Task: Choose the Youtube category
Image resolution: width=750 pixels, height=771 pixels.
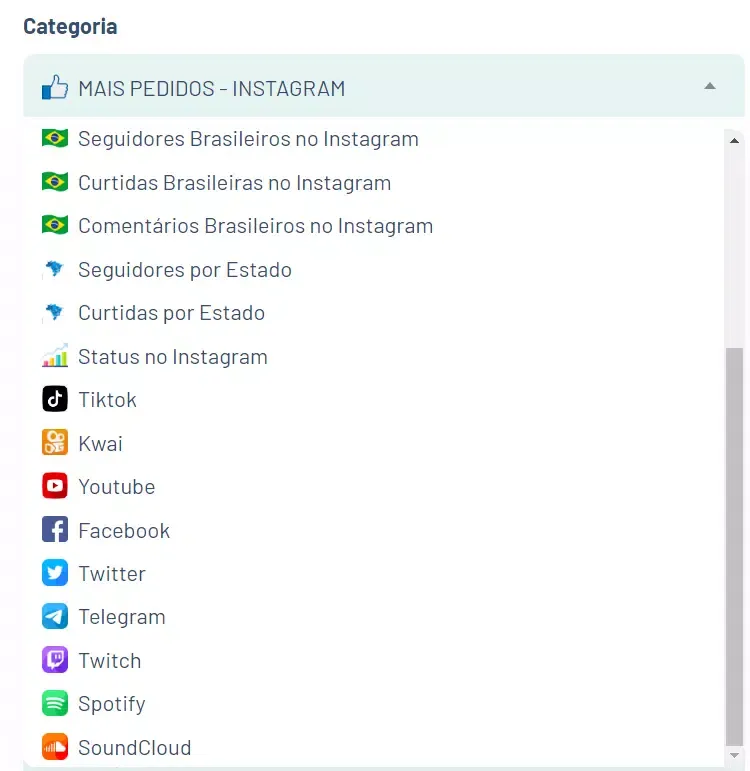Action: [x=116, y=487]
